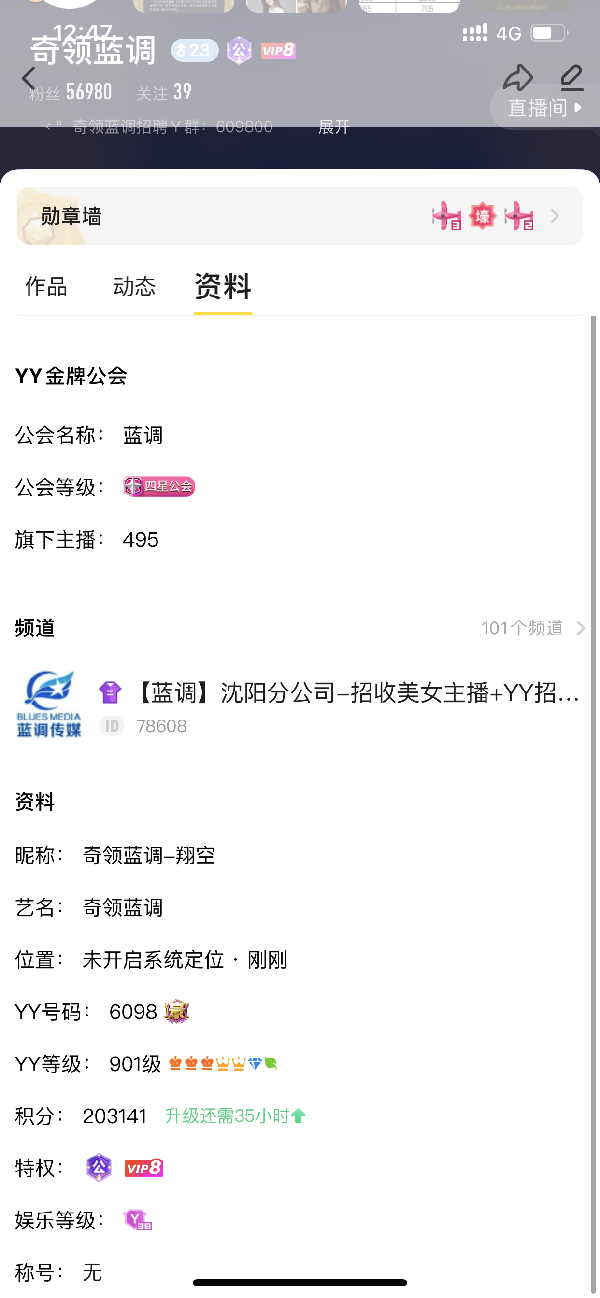Expand the signature with 展开

[334, 128]
